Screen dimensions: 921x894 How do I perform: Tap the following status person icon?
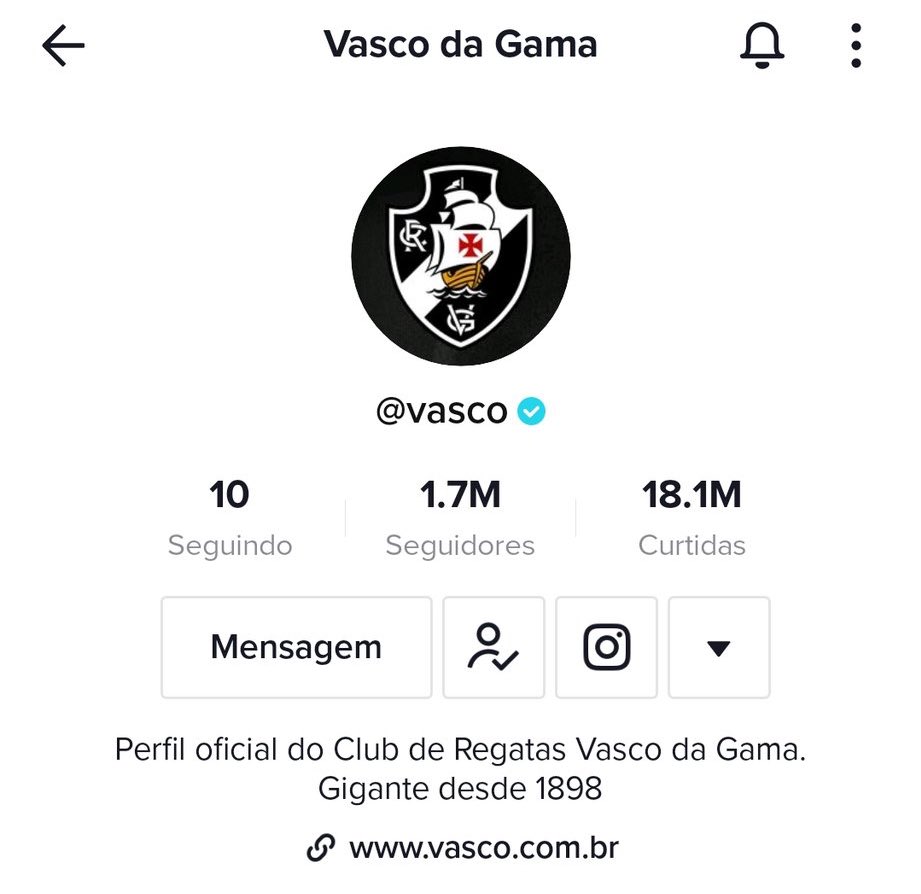[493, 647]
